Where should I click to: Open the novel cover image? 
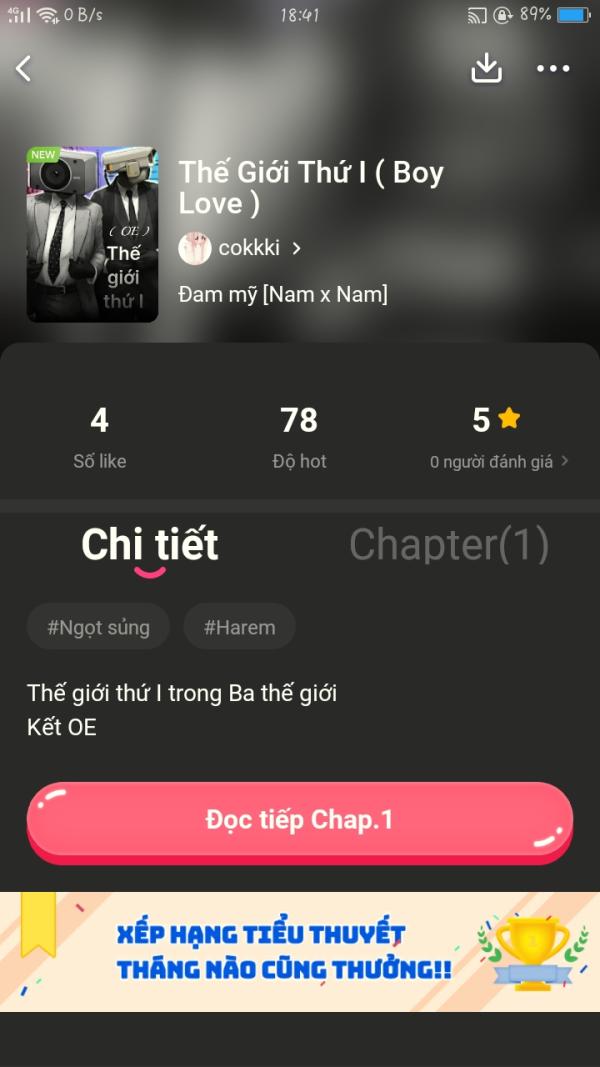click(93, 234)
